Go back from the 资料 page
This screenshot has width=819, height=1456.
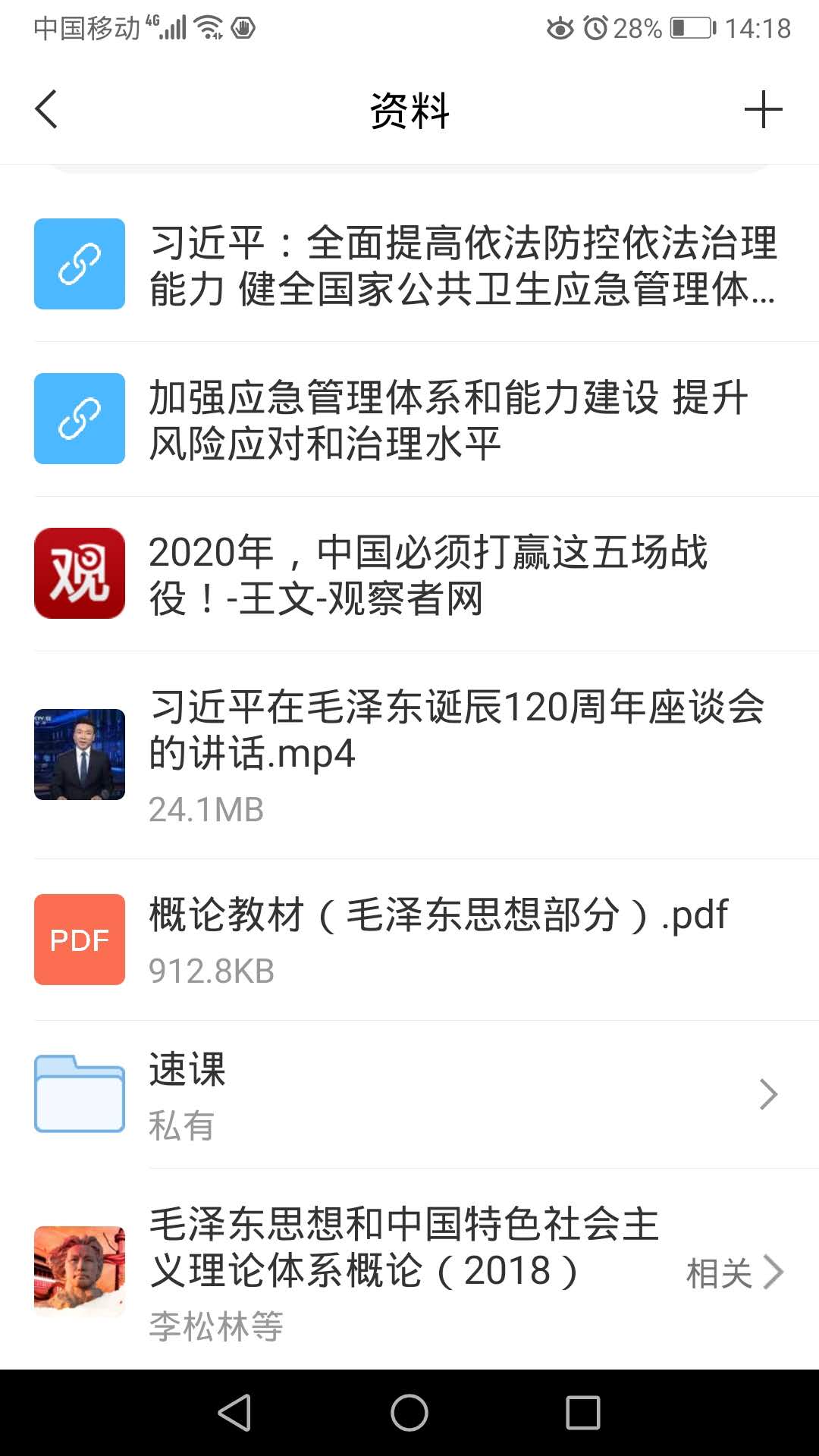click(47, 110)
